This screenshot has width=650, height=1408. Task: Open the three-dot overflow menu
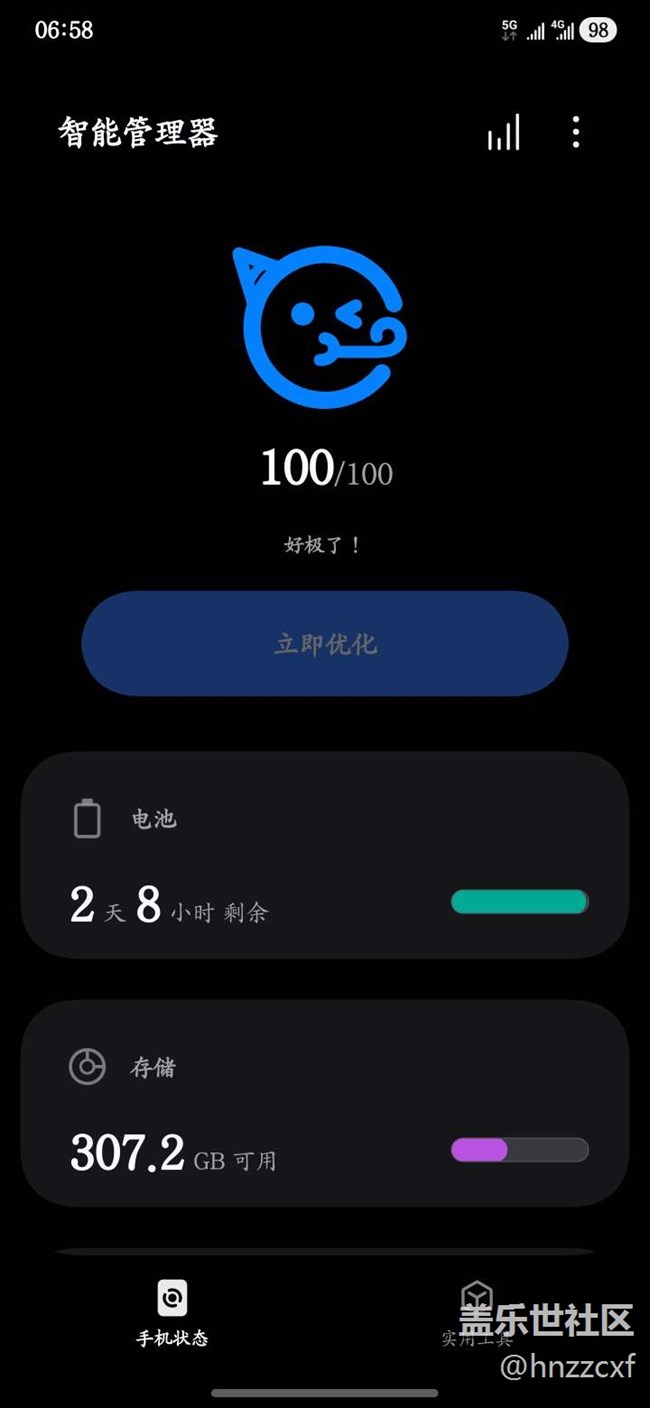click(576, 132)
